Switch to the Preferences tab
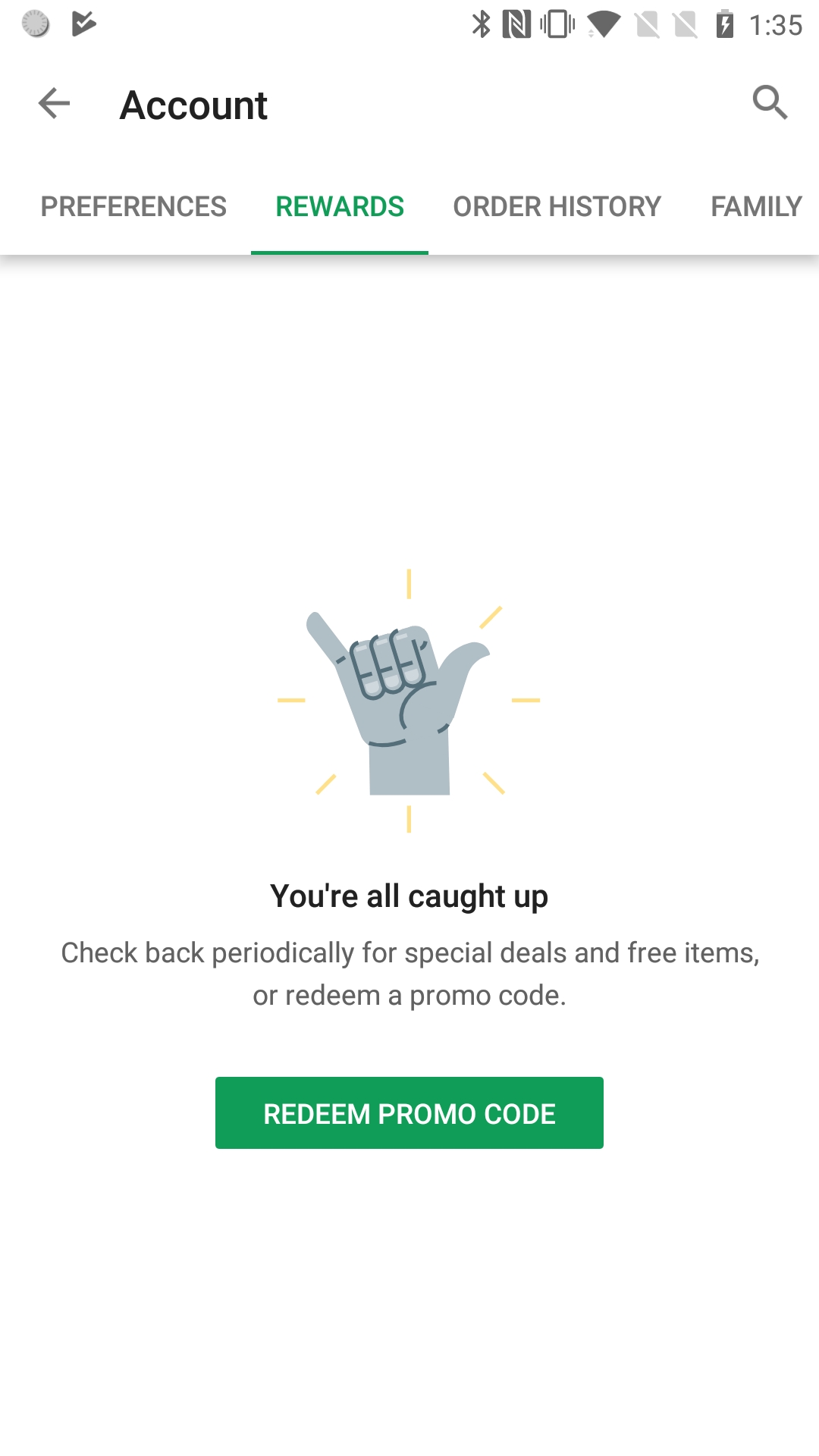819x1456 pixels. tap(133, 206)
